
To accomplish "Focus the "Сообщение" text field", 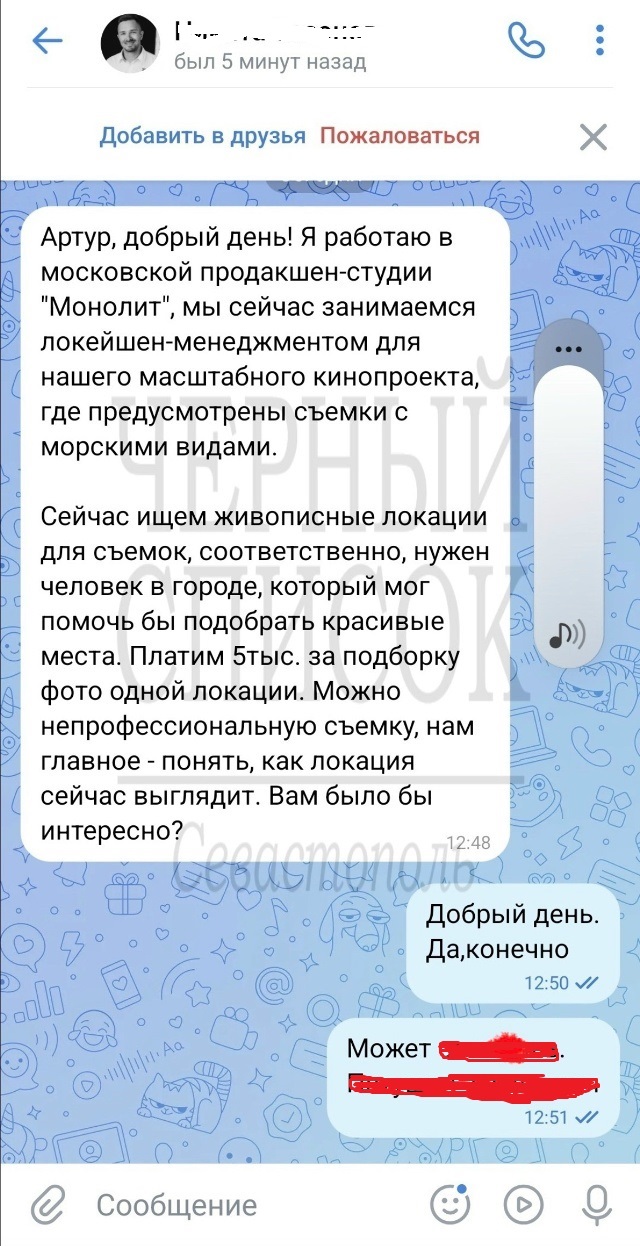I will (250, 1205).
